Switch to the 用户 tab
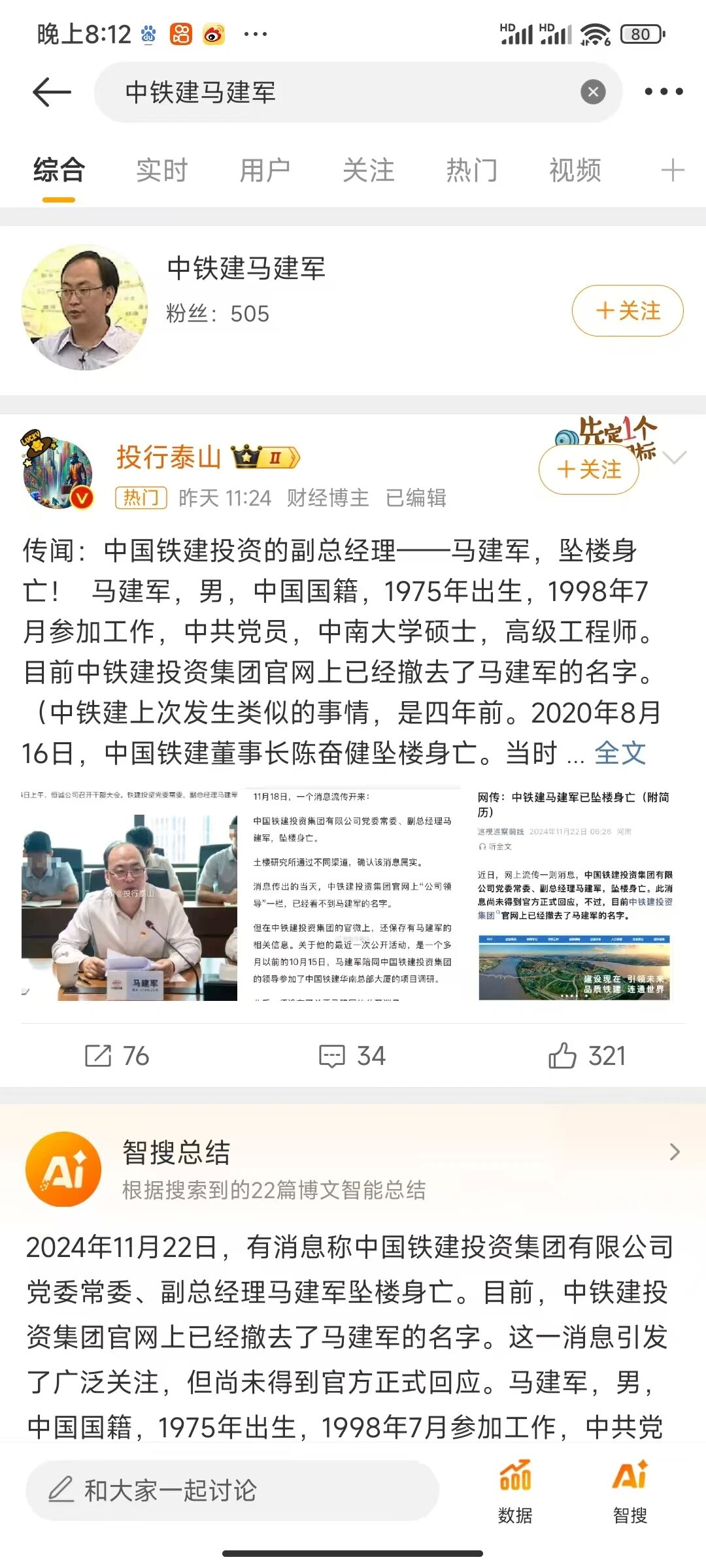Screen dimensions: 706x1568 [x=265, y=171]
